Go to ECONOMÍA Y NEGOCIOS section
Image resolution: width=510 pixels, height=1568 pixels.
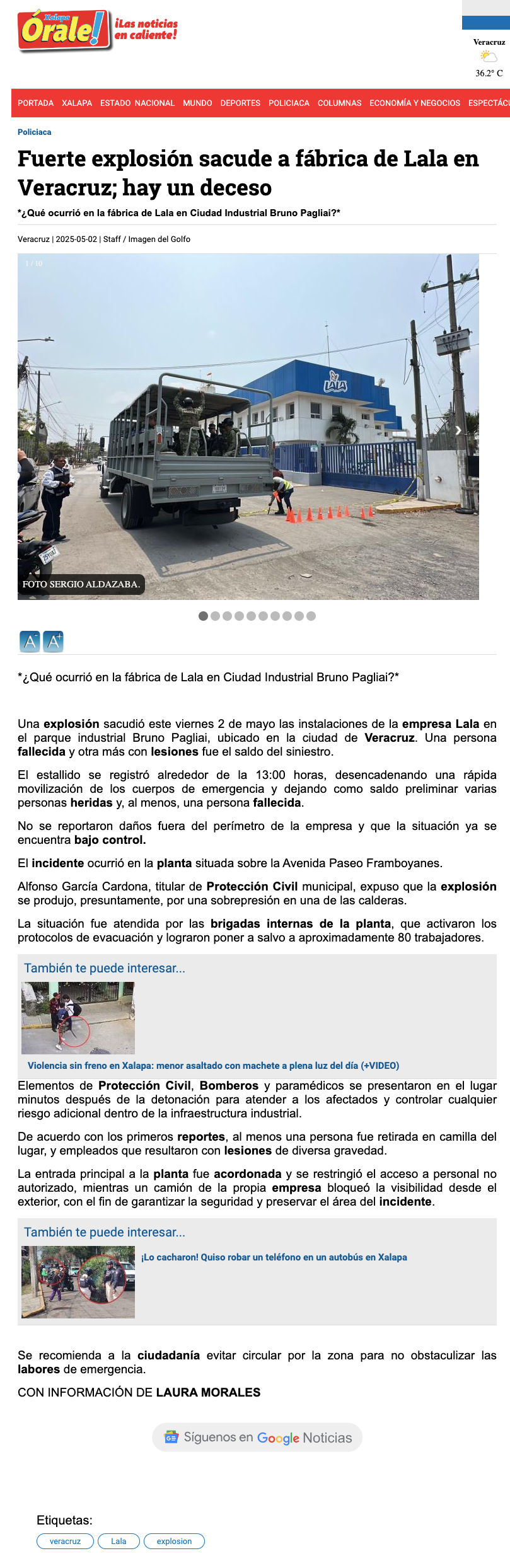(415, 103)
